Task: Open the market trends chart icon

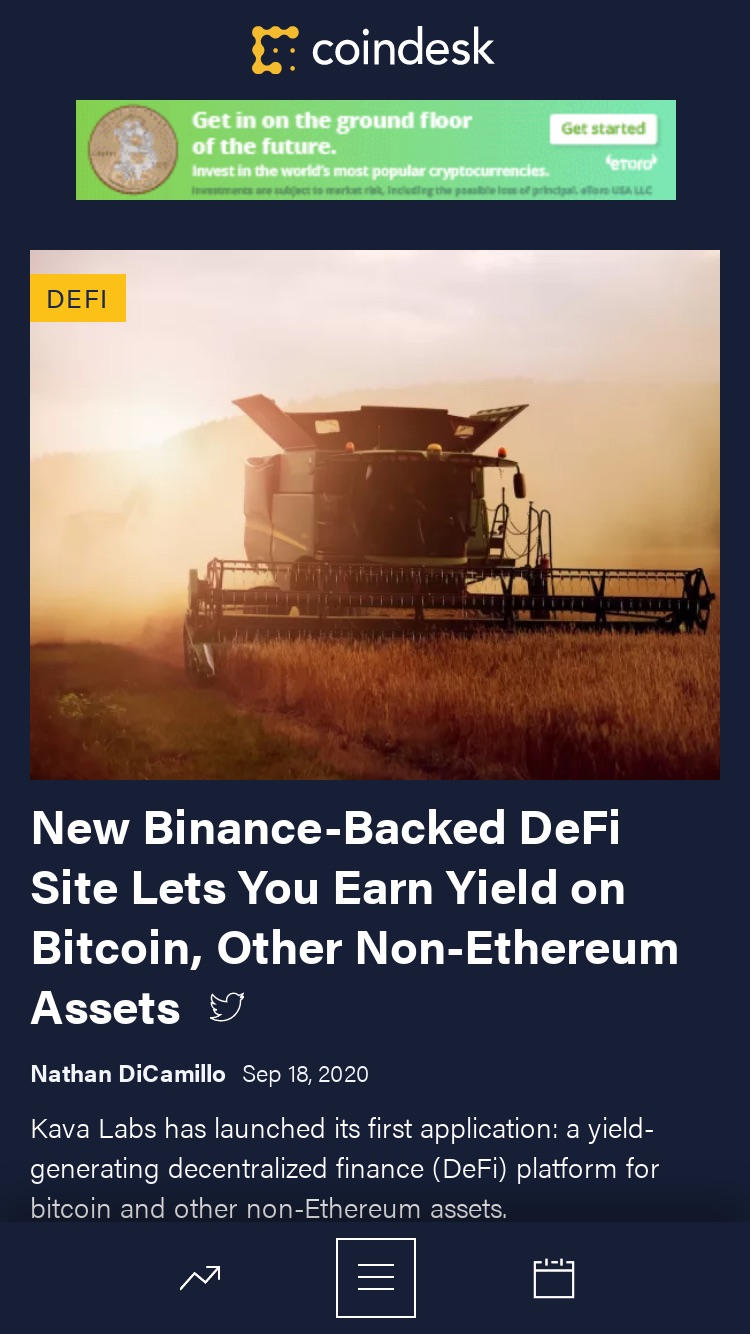Action: point(200,1277)
